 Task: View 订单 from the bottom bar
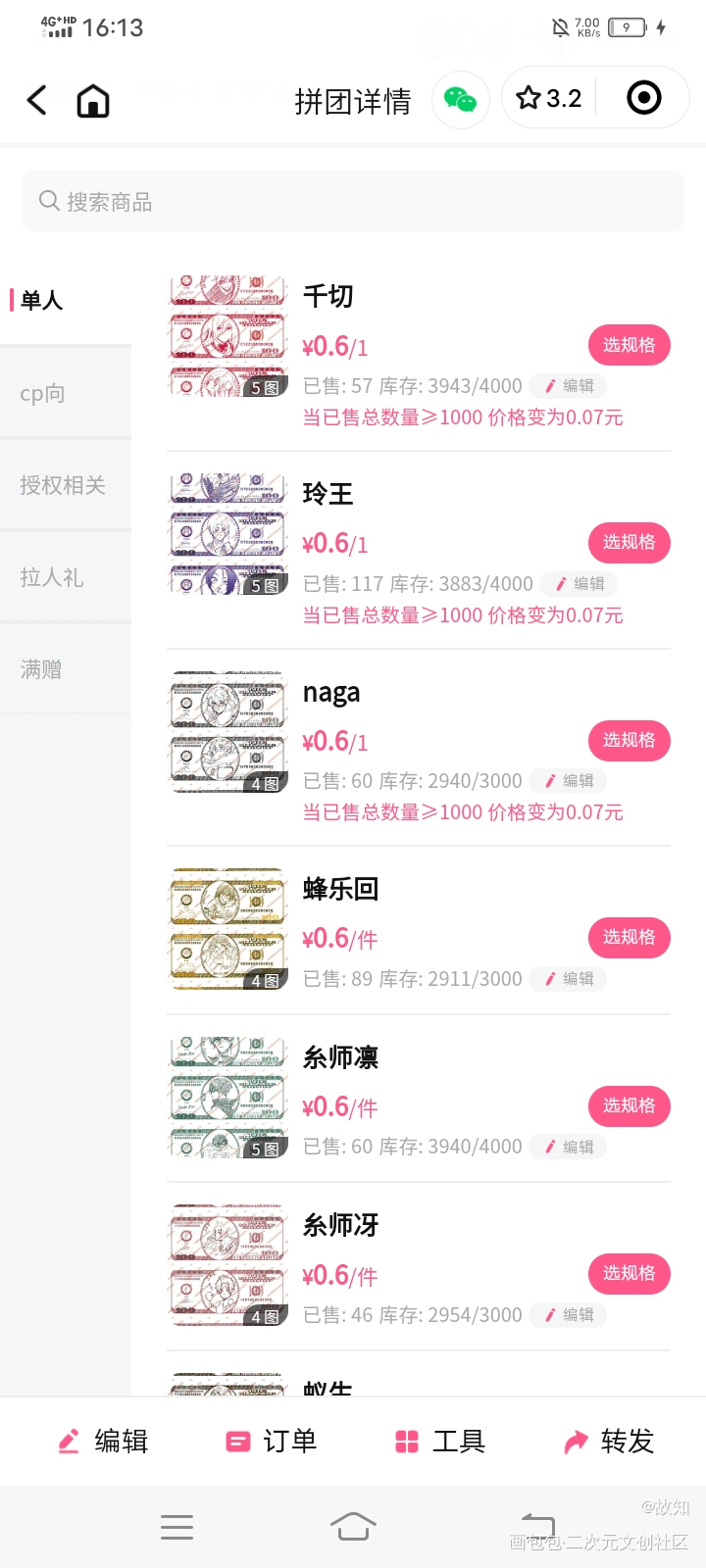tap(272, 1442)
